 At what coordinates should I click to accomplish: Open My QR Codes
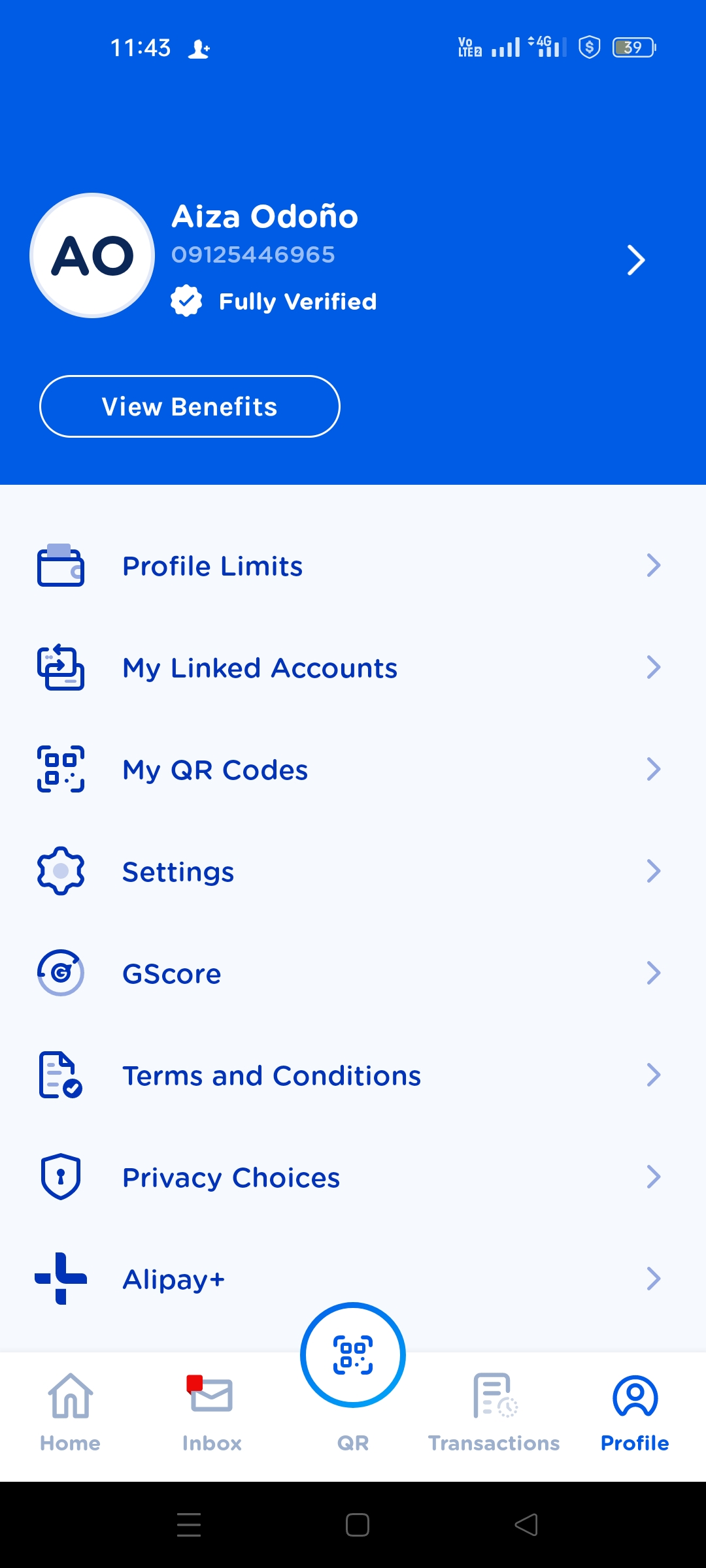353,770
